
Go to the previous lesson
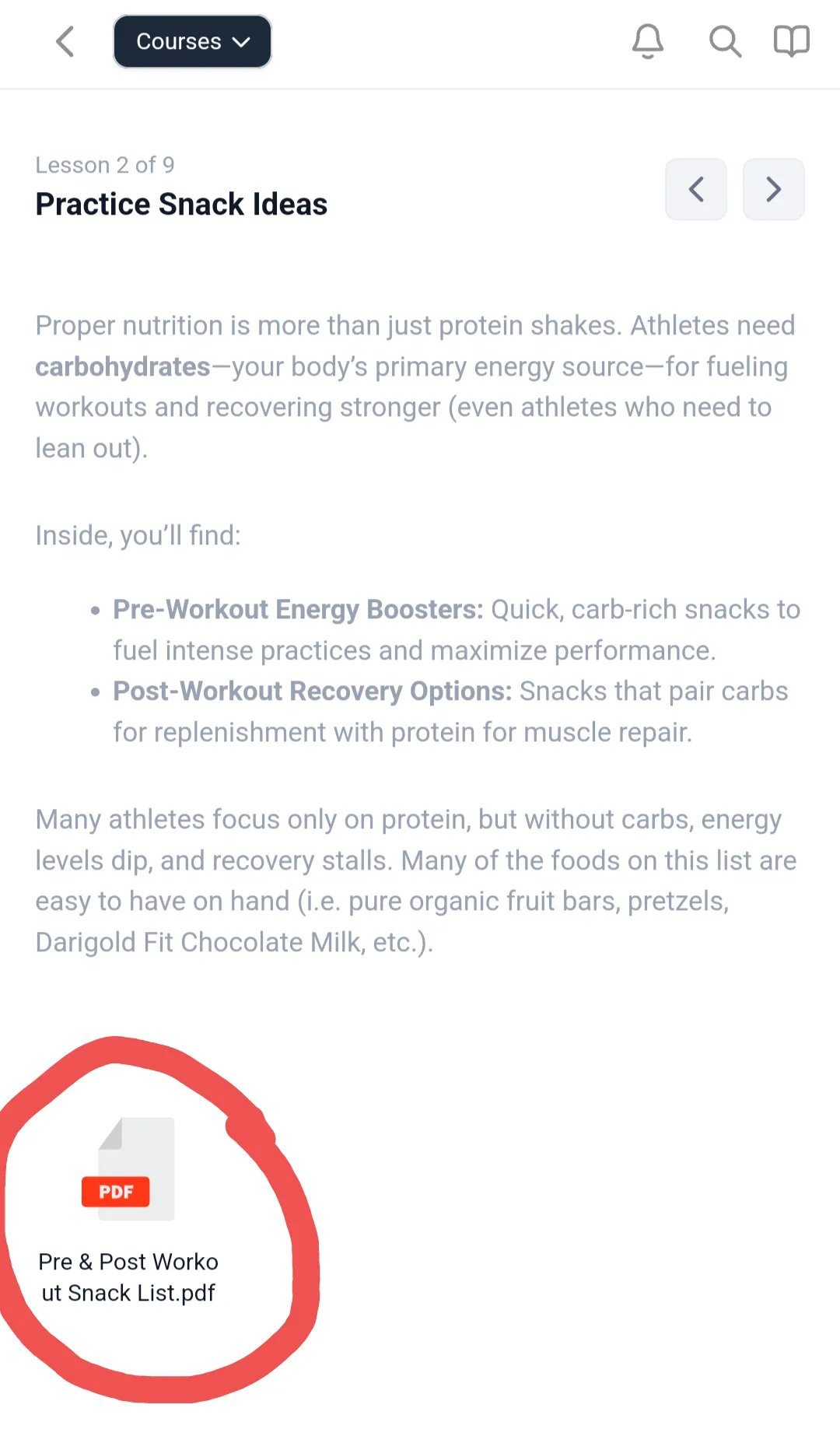(696, 189)
